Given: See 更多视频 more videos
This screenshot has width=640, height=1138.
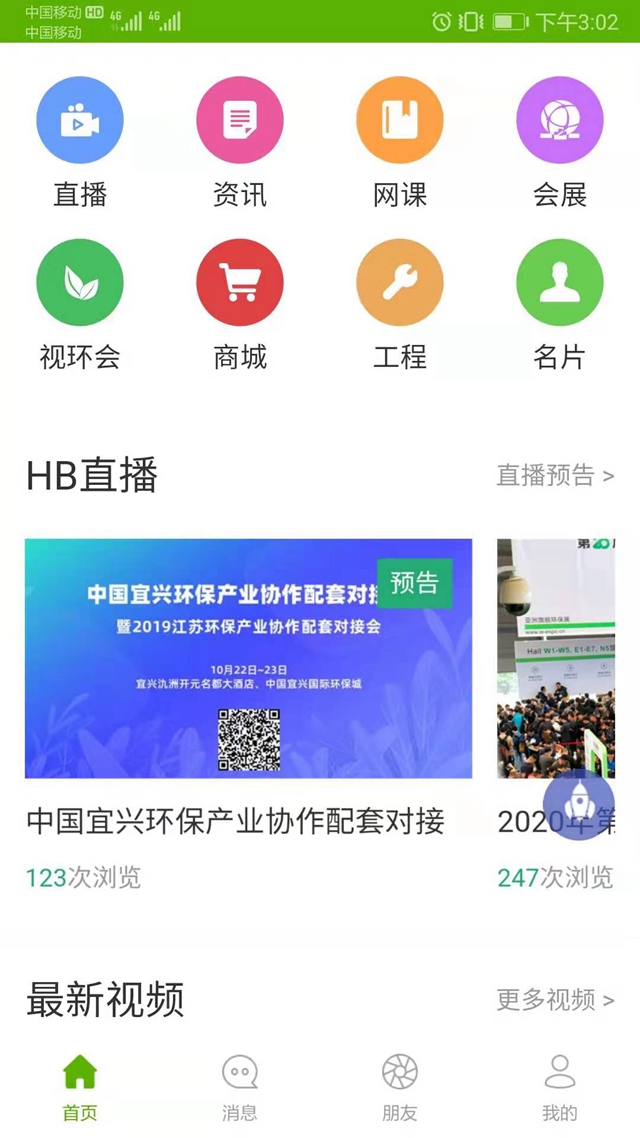Looking at the screenshot, I should pyautogui.click(x=555, y=999).
